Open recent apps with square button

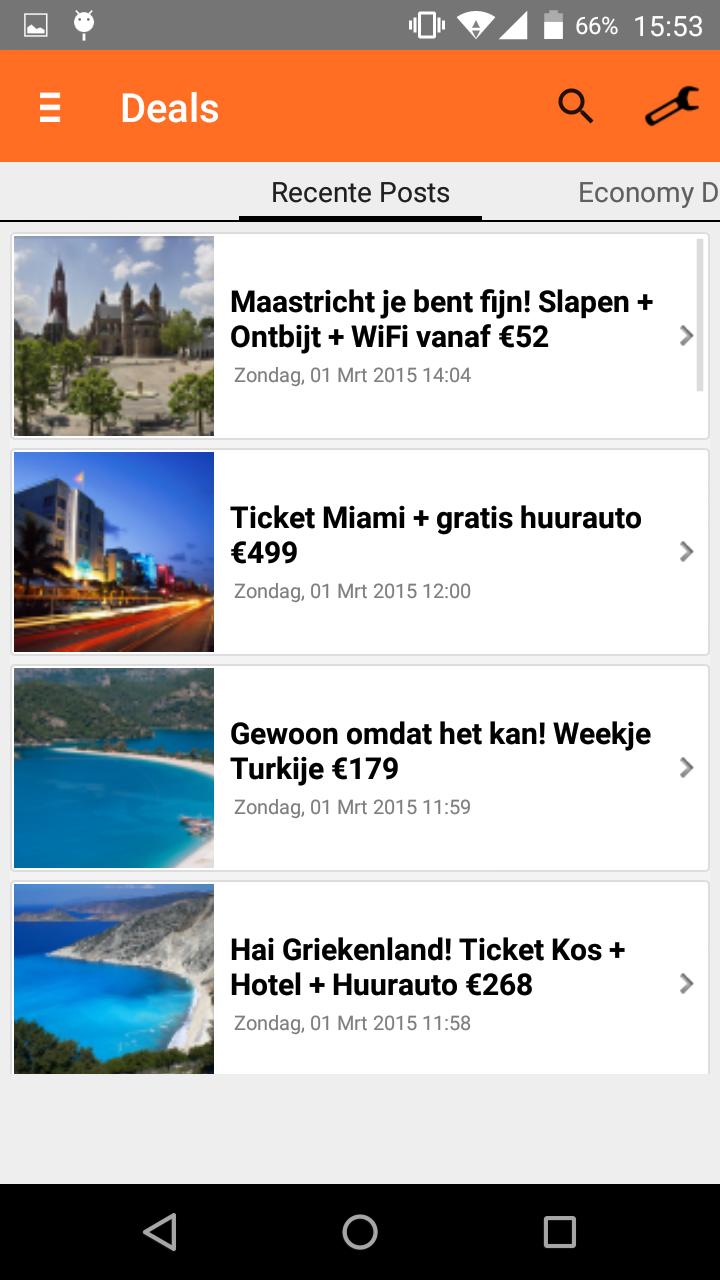pos(562,1232)
